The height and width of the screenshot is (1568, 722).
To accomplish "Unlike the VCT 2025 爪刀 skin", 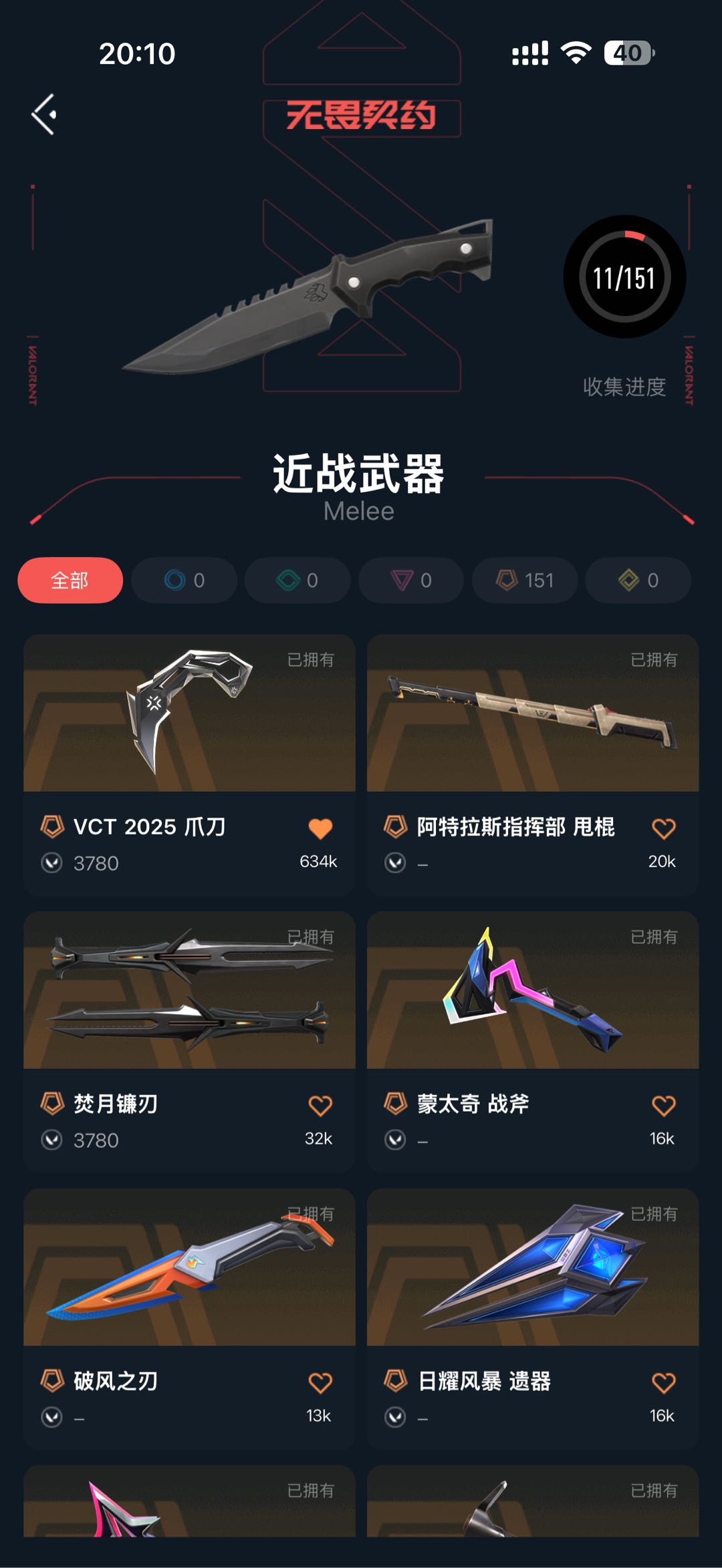I will 320,828.
